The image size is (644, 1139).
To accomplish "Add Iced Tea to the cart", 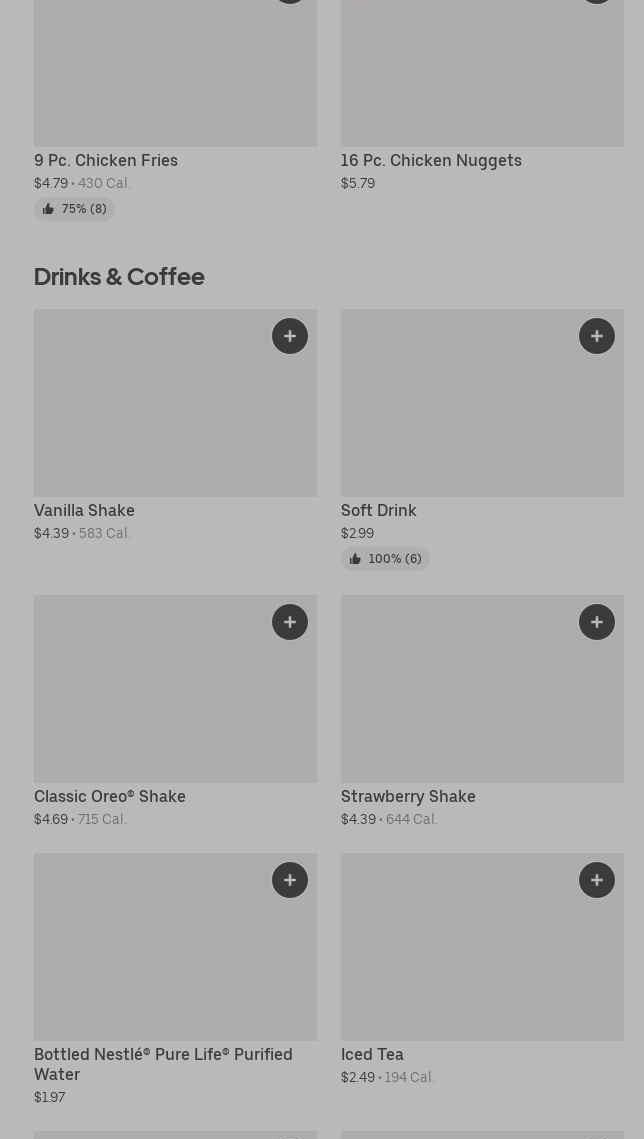I will [x=597, y=880].
